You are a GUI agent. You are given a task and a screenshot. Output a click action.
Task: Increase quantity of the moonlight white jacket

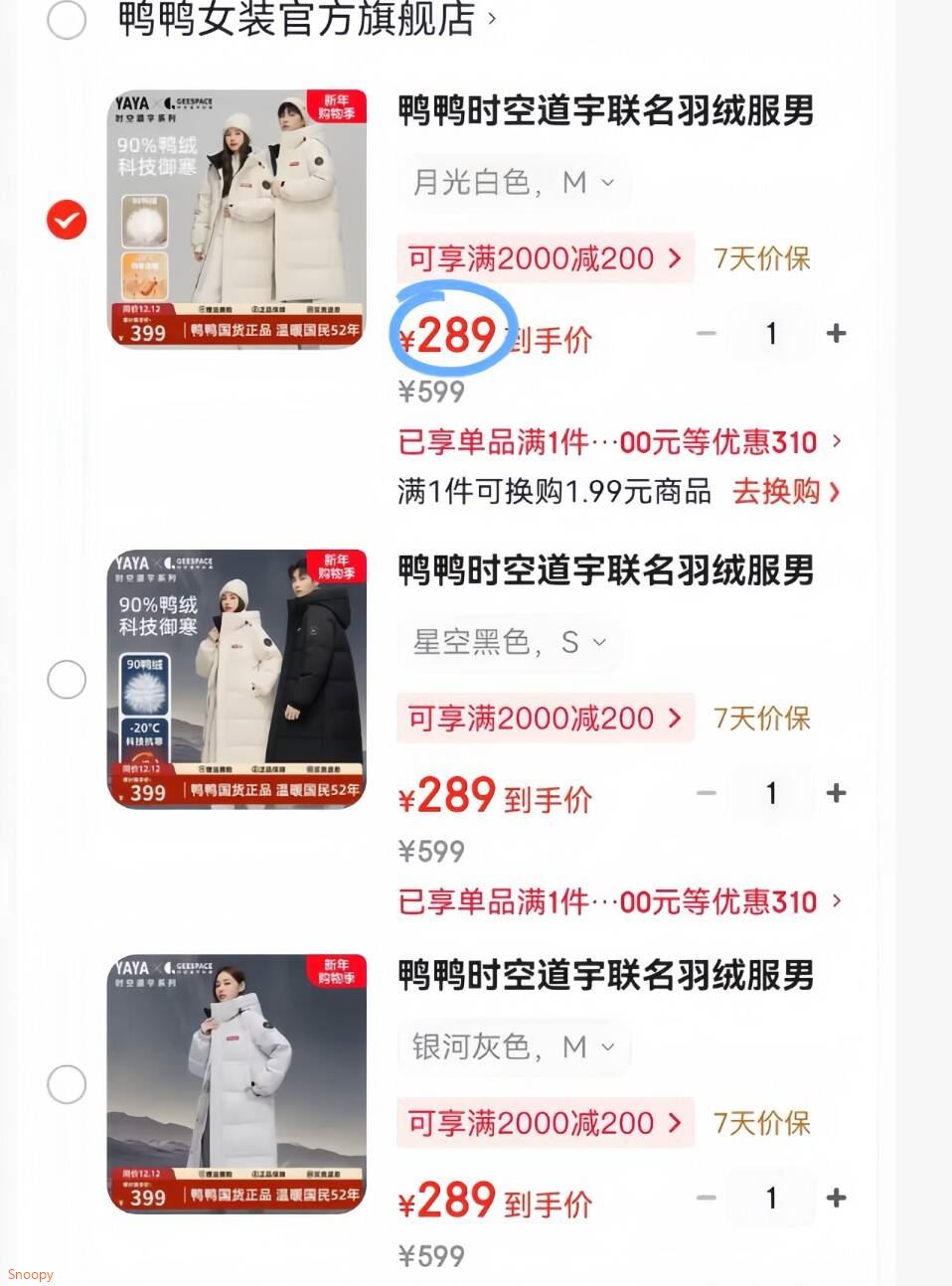coord(836,334)
